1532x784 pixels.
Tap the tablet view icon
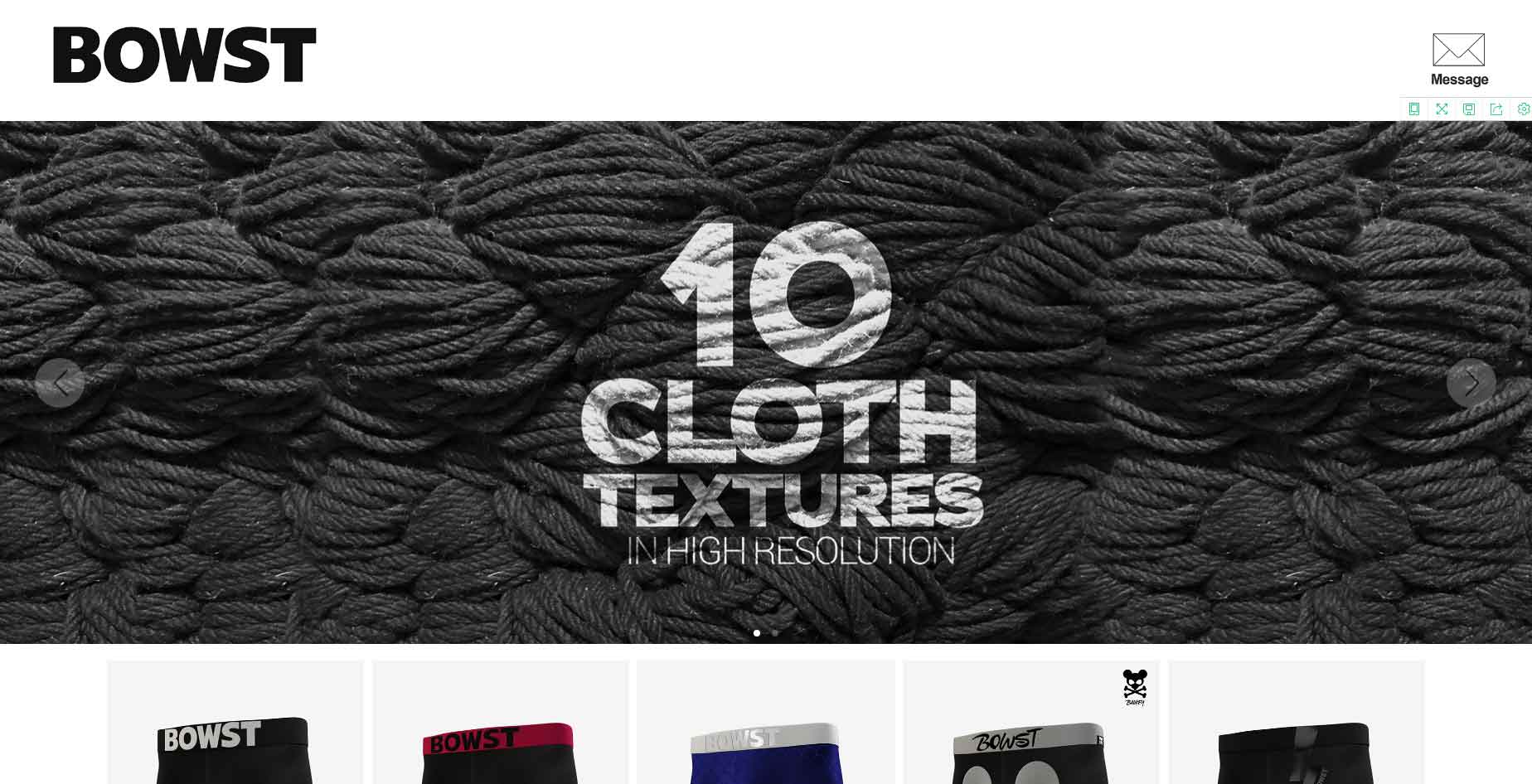pyautogui.click(x=1414, y=109)
